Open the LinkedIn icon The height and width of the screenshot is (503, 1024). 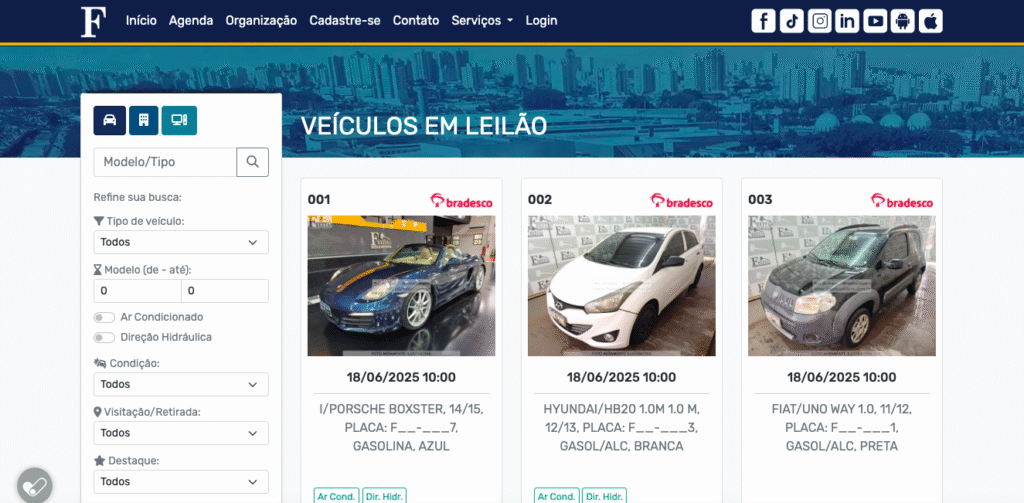tap(848, 21)
